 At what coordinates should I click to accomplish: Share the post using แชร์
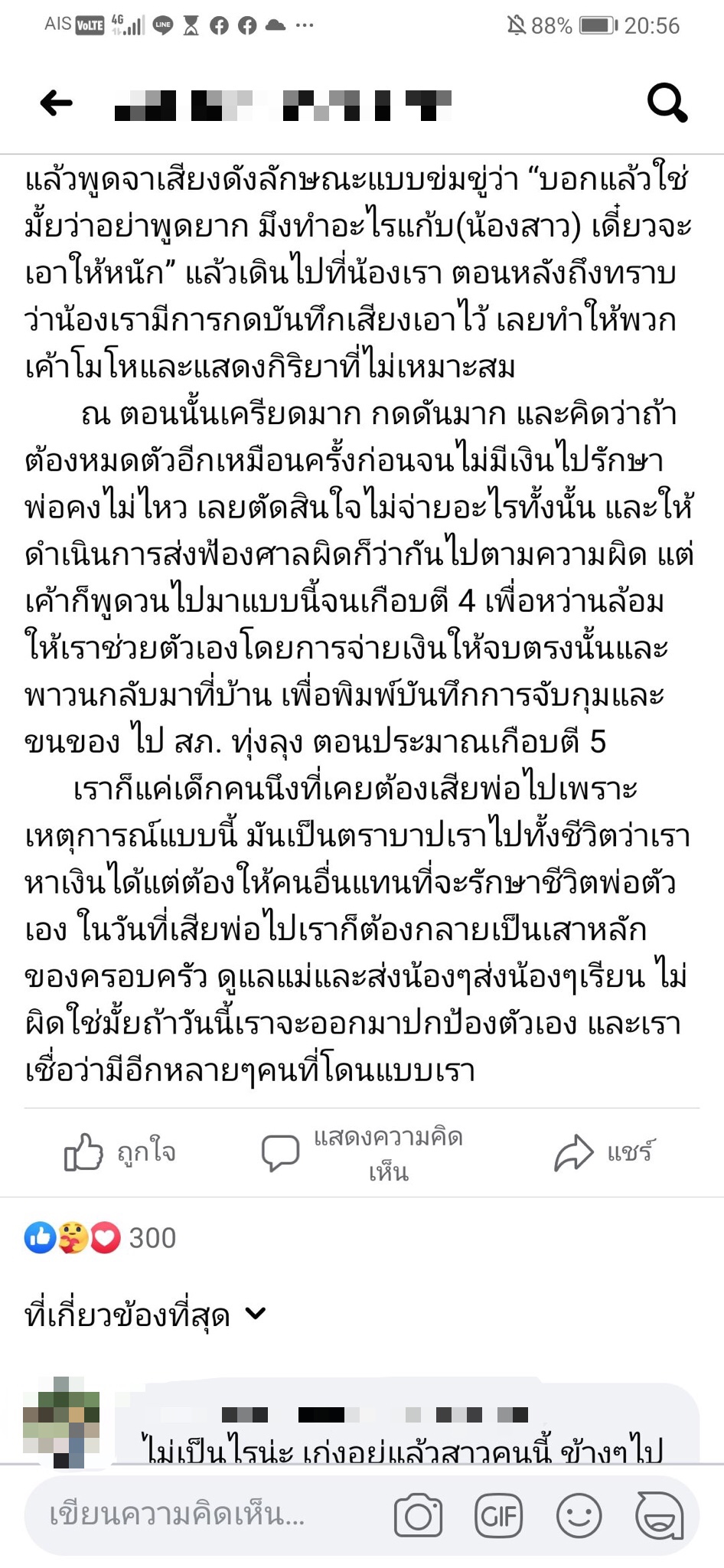604,1152
